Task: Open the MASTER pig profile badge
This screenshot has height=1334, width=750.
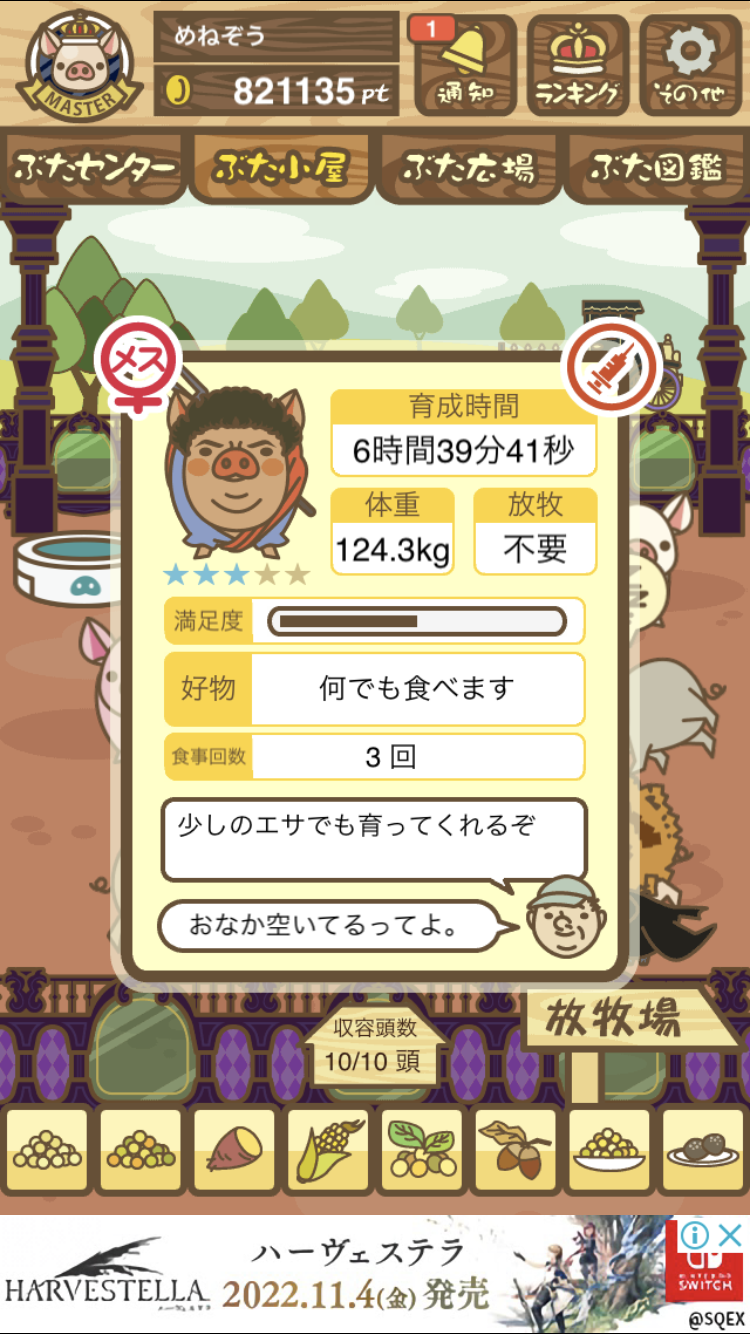Action: (78, 64)
